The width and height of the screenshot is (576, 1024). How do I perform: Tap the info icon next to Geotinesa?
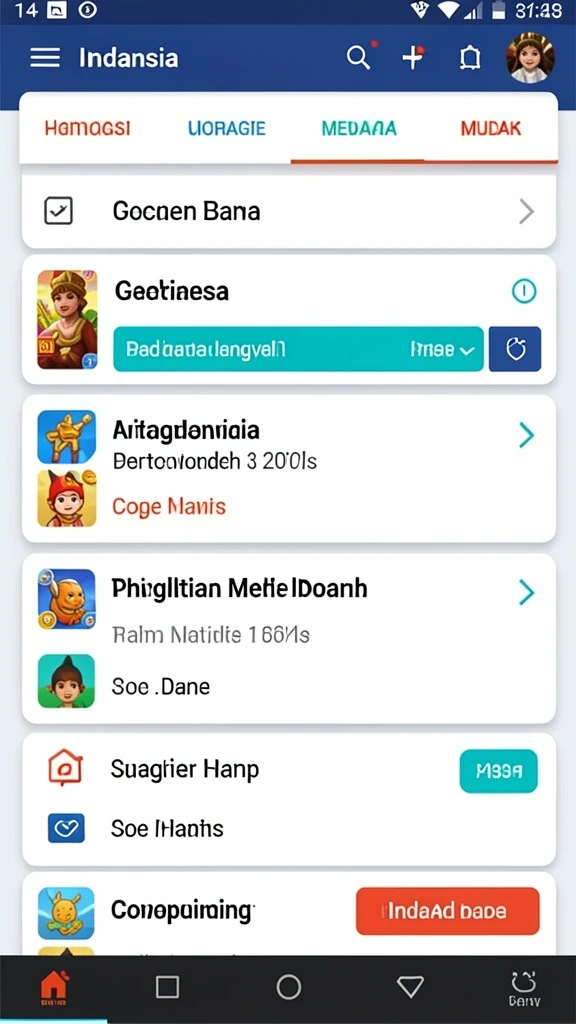tap(524, 291)
